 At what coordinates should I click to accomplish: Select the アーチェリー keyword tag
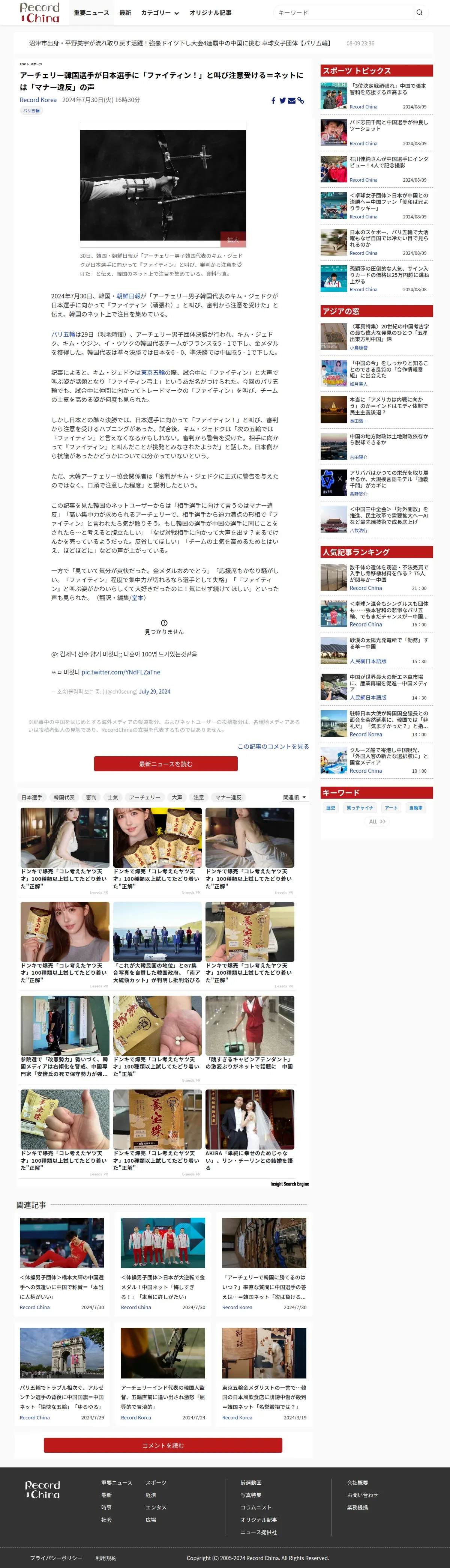coord(145,798)
